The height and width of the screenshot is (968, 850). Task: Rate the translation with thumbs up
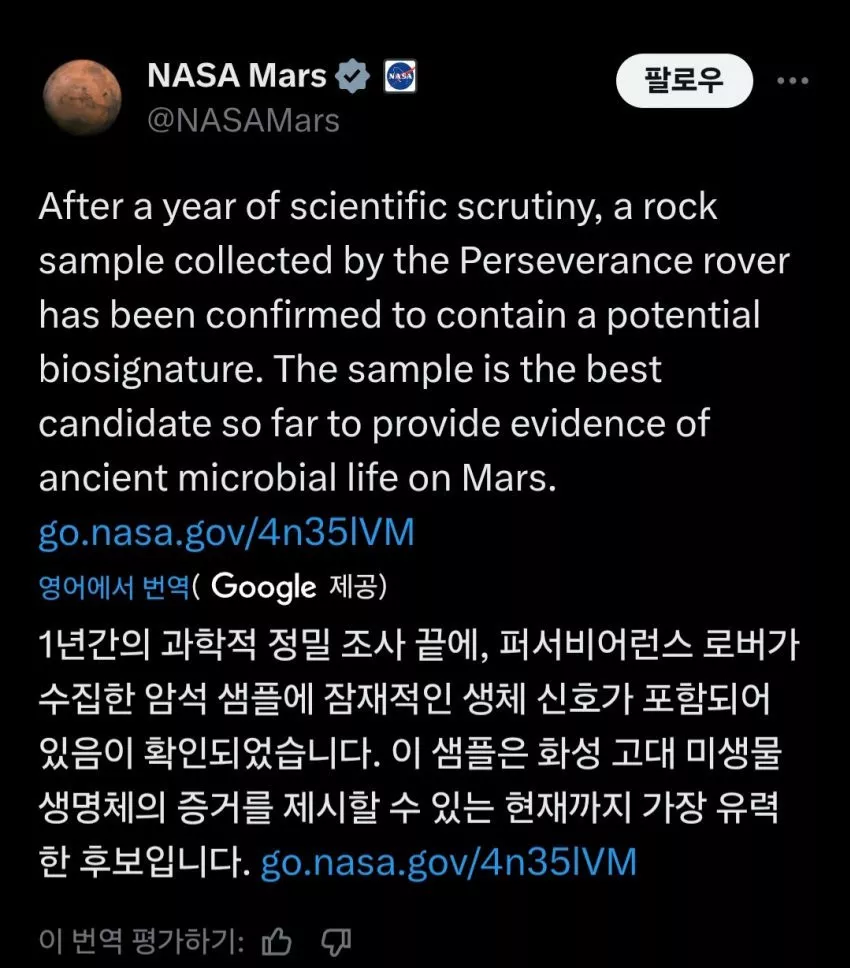pyautogui.click(x=276, y=940)
